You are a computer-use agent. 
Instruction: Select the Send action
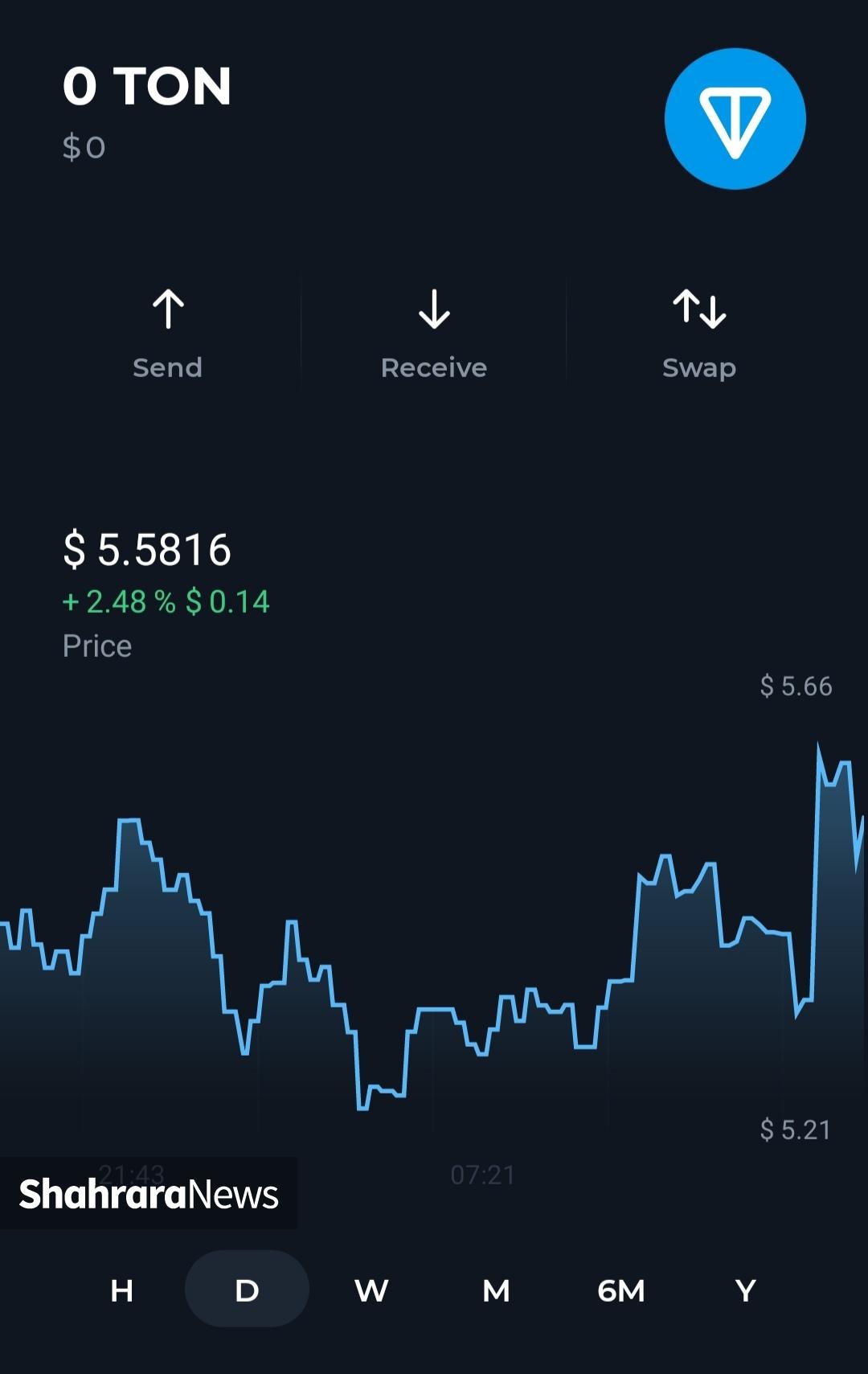[167, 367]
